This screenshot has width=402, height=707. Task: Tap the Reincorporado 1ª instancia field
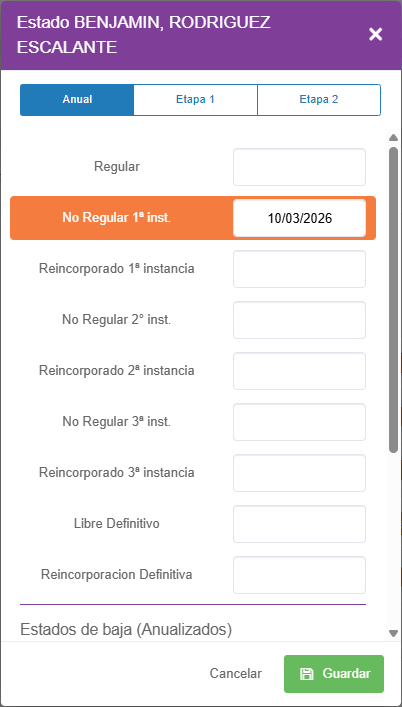(x=299, y=269)
